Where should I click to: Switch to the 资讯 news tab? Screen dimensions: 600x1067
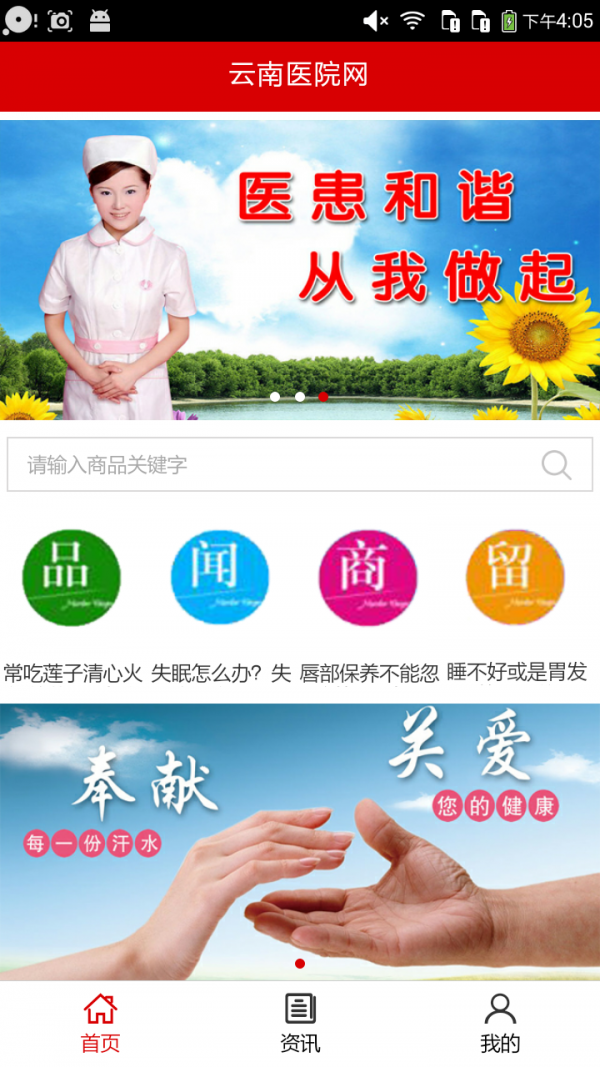[300, 1023]
